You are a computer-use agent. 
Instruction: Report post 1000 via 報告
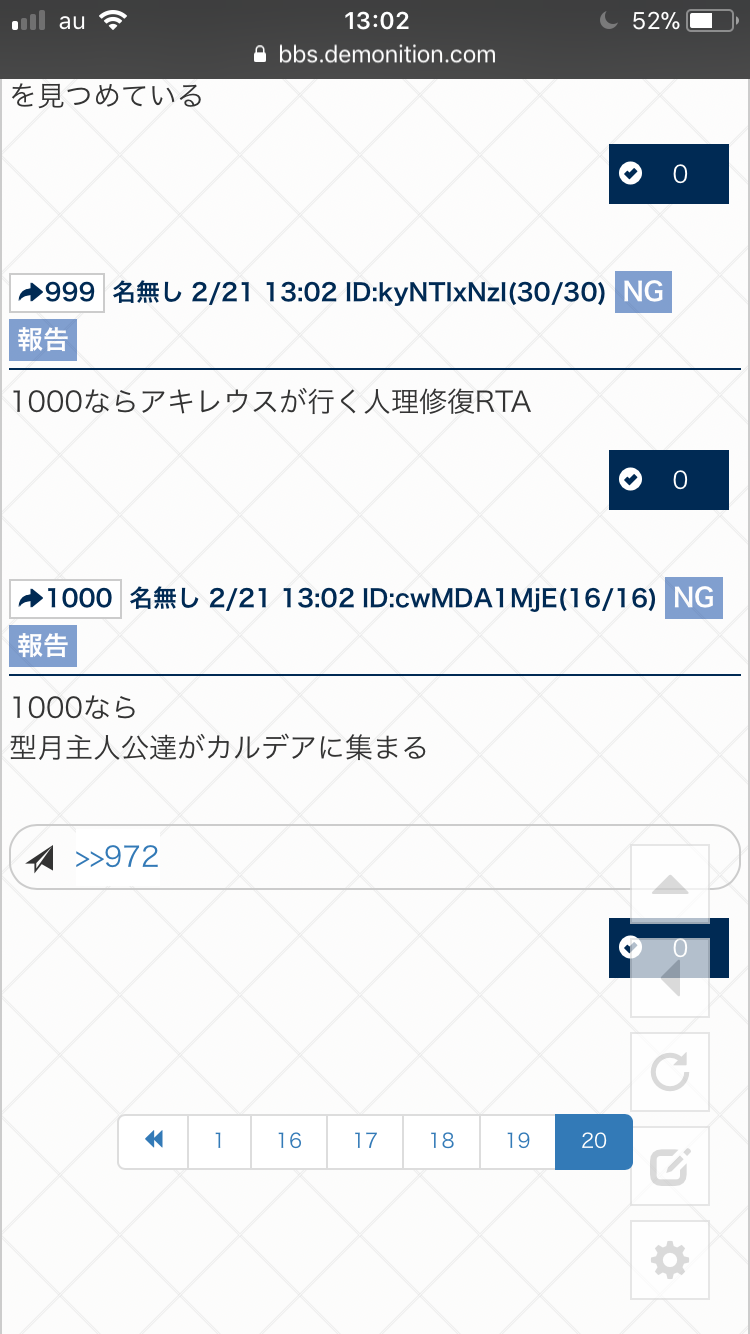[x=43, y=646]
